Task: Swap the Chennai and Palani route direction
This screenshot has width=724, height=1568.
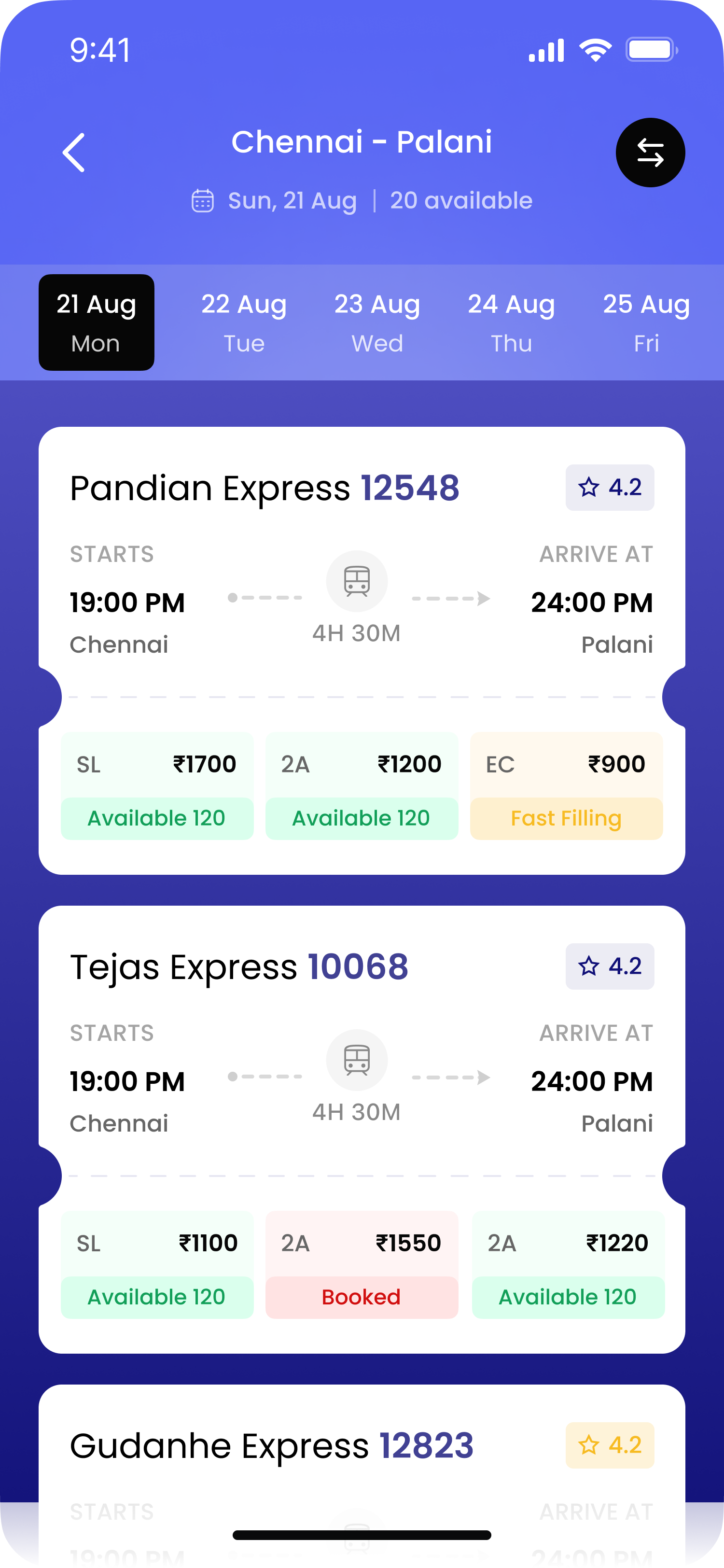Action: coord(650,153)
